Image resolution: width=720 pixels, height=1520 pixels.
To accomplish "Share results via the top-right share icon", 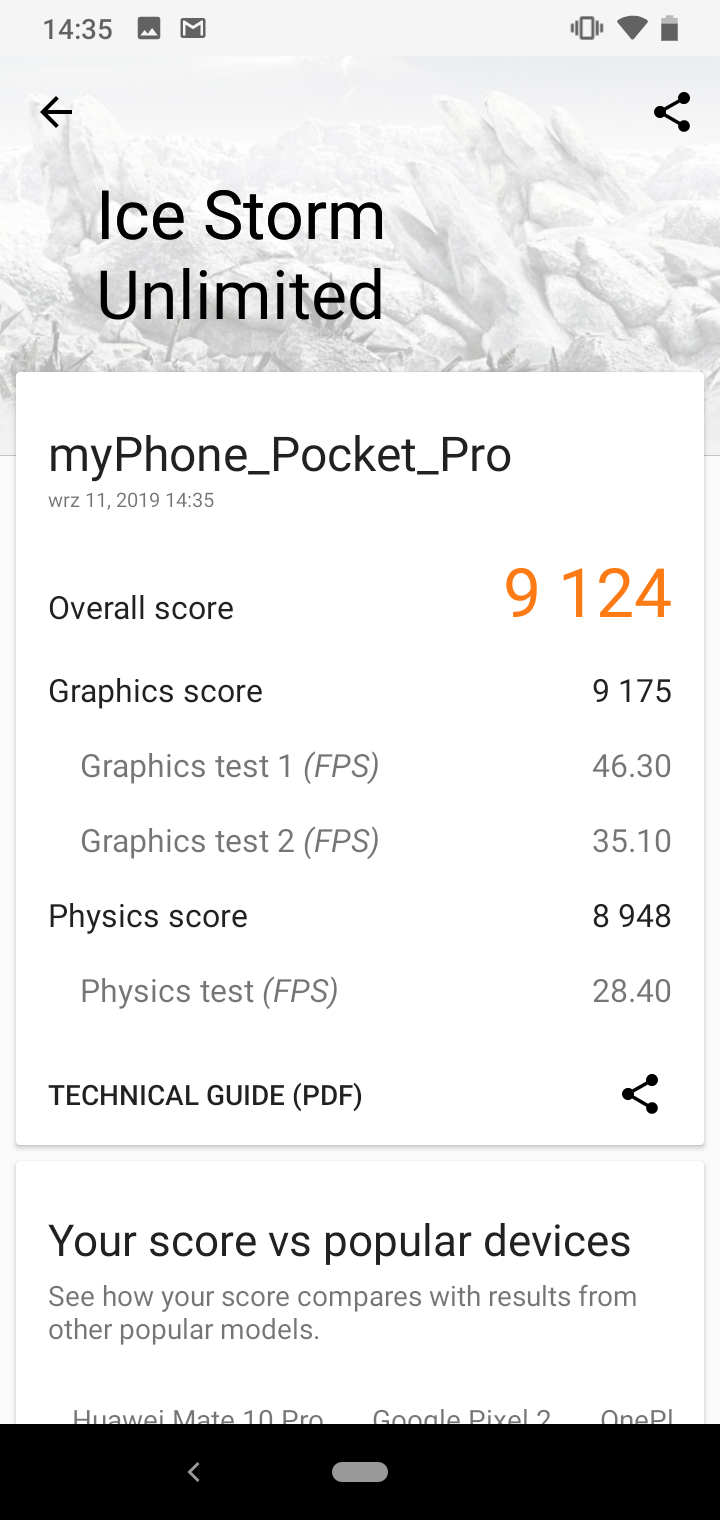I will (672, 112).
